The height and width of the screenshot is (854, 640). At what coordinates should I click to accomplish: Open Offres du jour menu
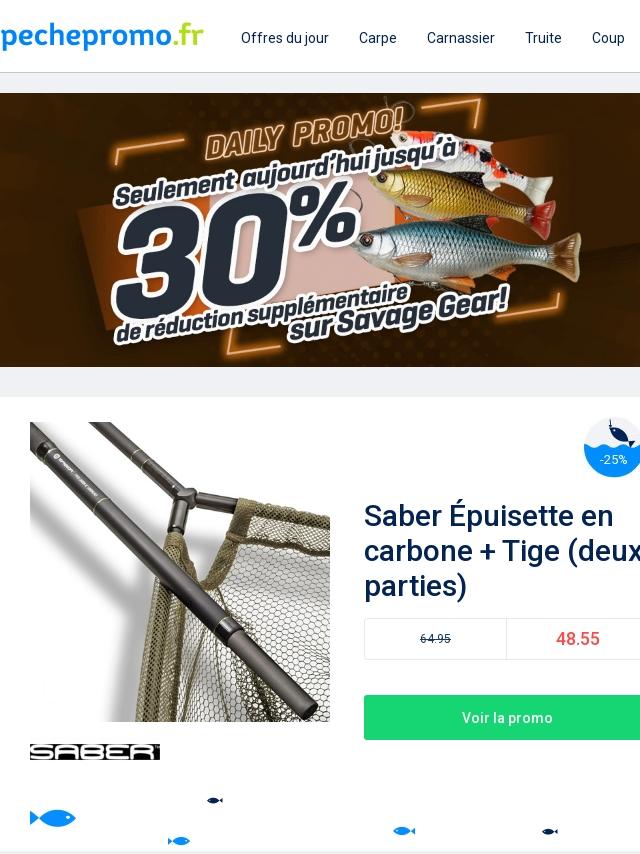pyautogui.click(x=284, y=38)
